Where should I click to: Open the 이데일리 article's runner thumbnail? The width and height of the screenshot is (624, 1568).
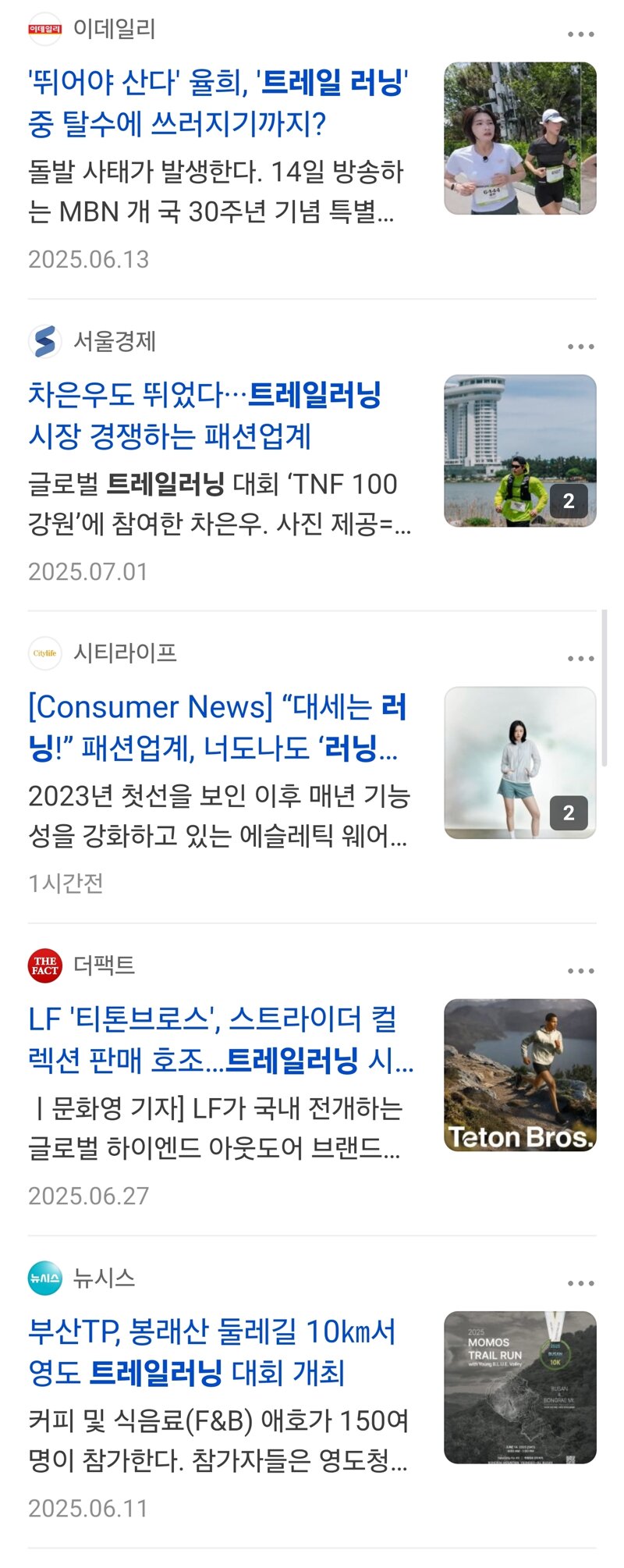519,138
